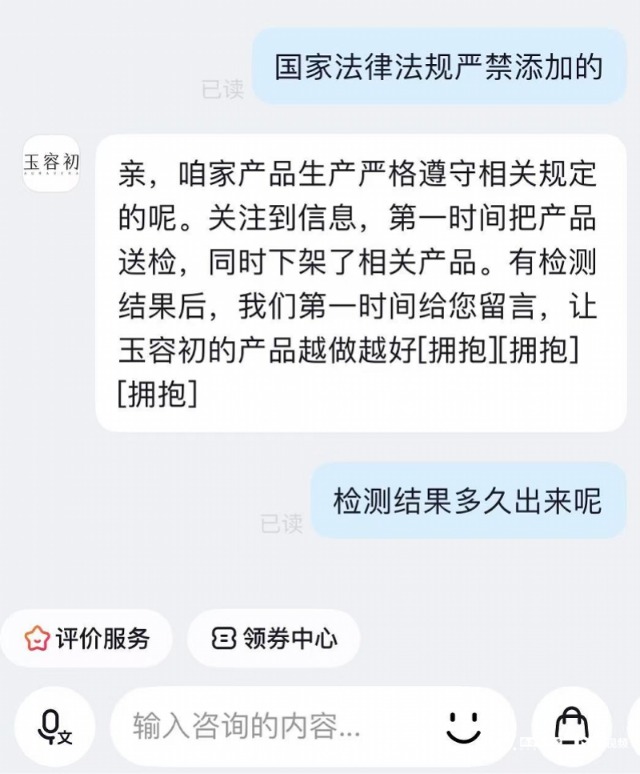Image resolution: width=640 pixels, height=774 pixels.
Task: Open the 玉容初 seller avatar
Action: [x=51, y=163]
